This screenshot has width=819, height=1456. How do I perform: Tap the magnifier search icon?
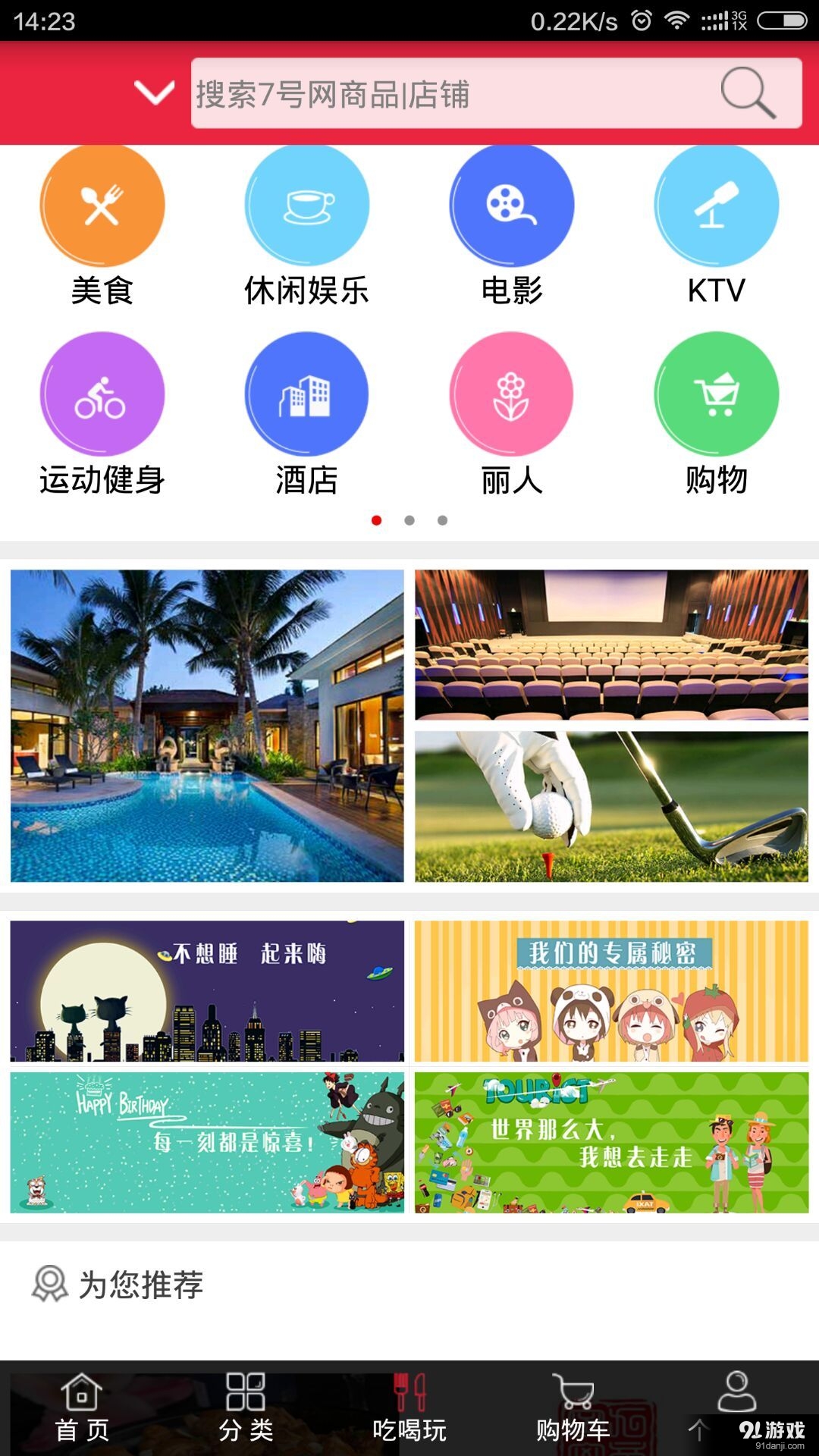(746, 94)
